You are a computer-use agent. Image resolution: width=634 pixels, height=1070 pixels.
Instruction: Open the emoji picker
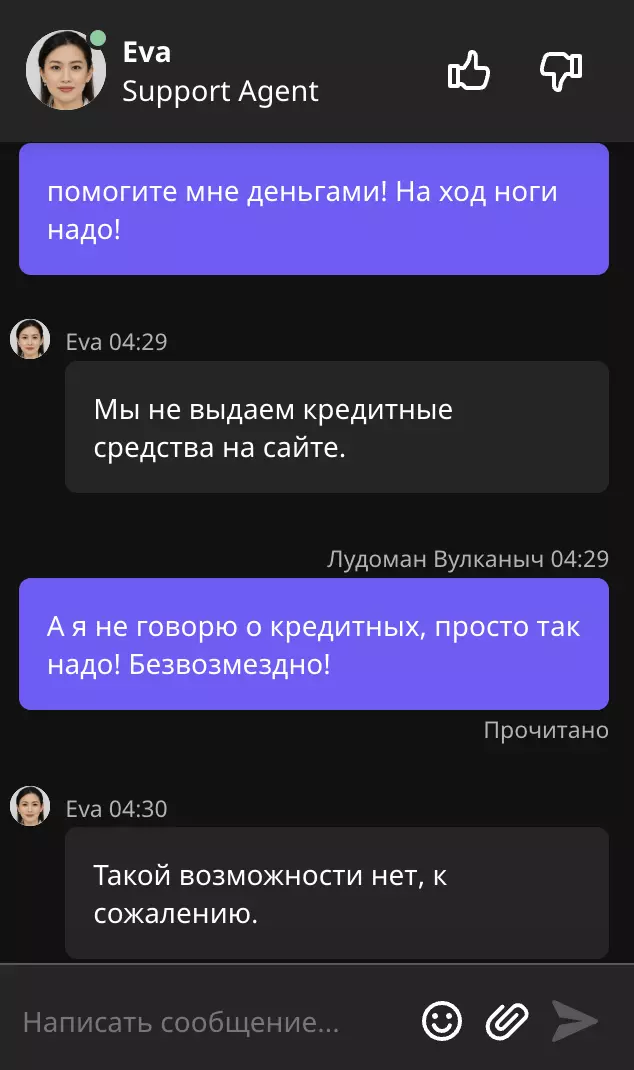click(442, 1021)
